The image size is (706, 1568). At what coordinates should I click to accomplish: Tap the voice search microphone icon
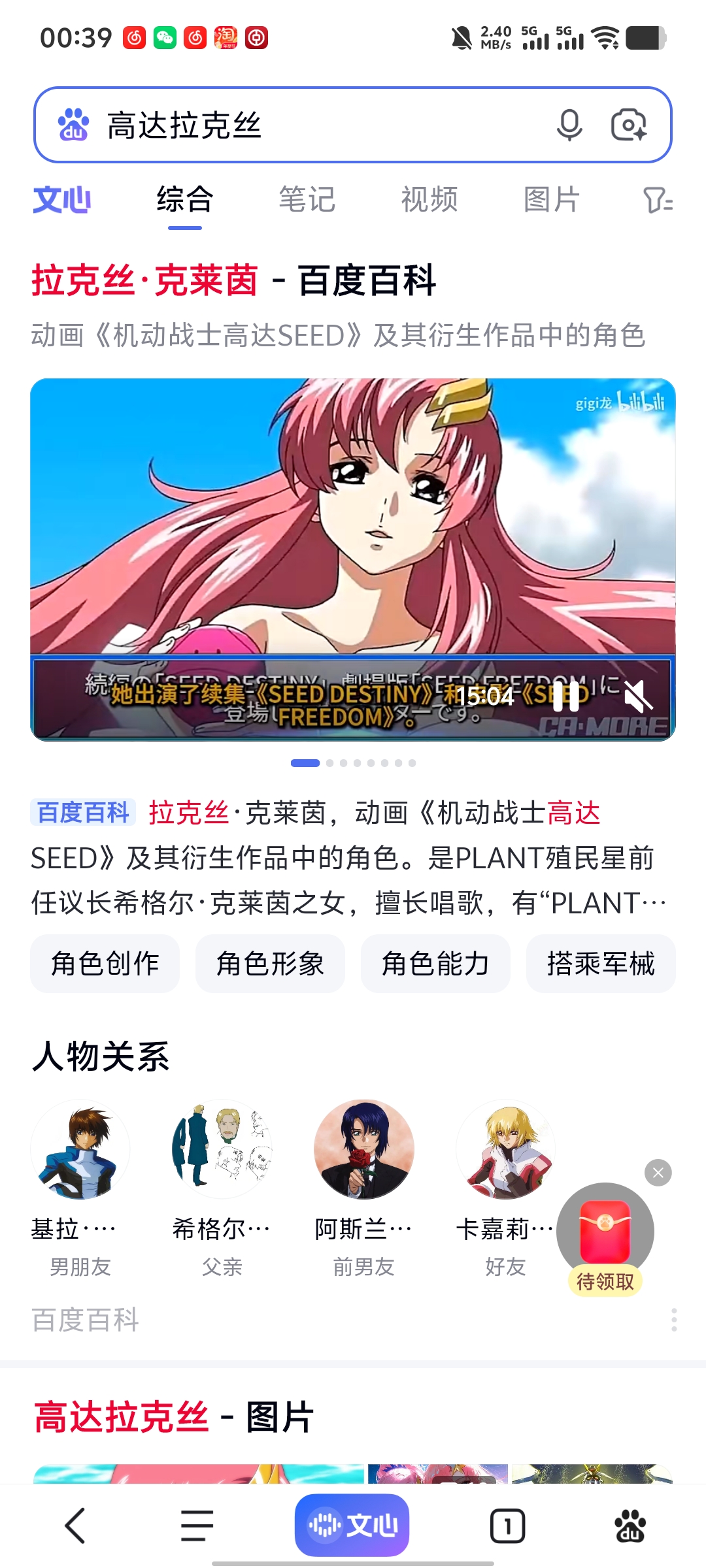coord(569,125)
